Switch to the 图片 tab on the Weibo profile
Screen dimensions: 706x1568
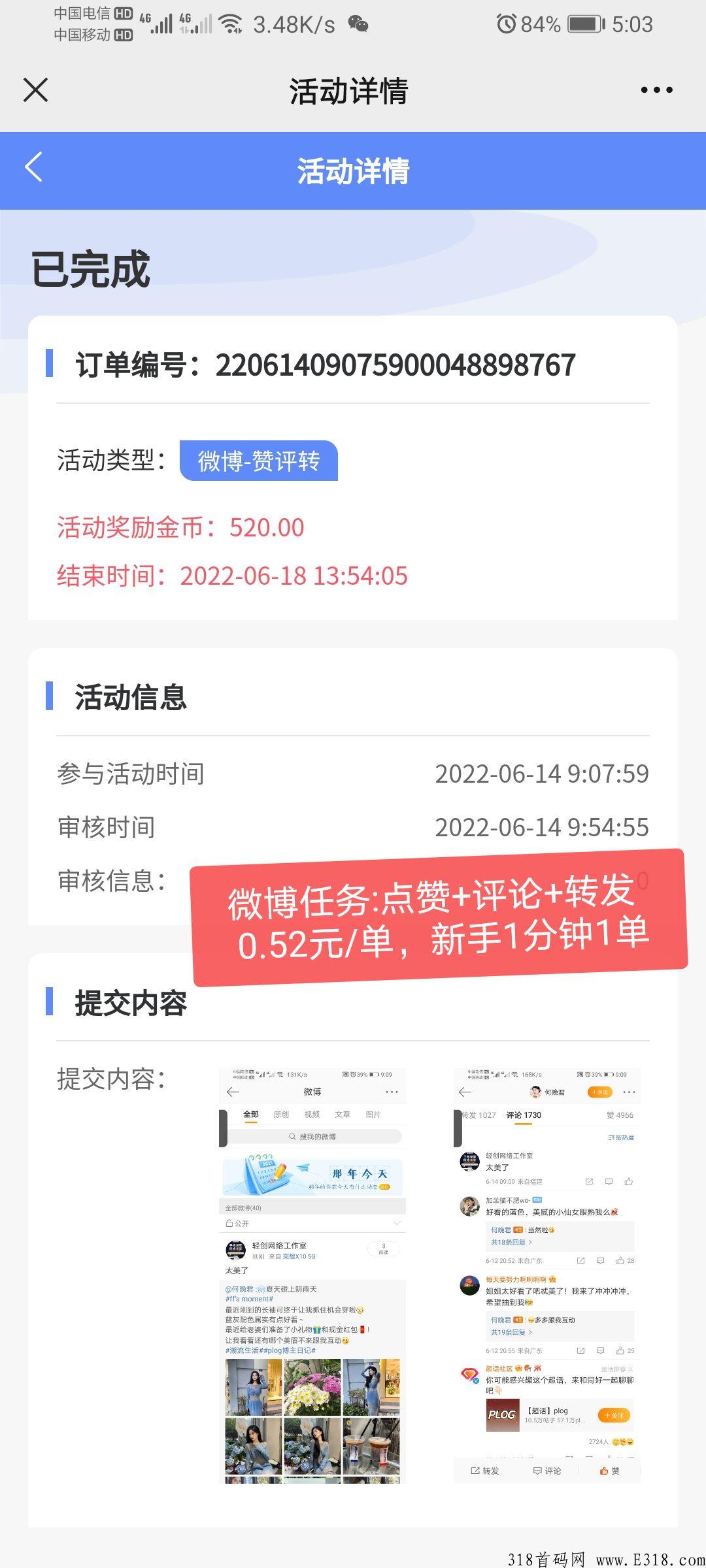coord(373,1114)
